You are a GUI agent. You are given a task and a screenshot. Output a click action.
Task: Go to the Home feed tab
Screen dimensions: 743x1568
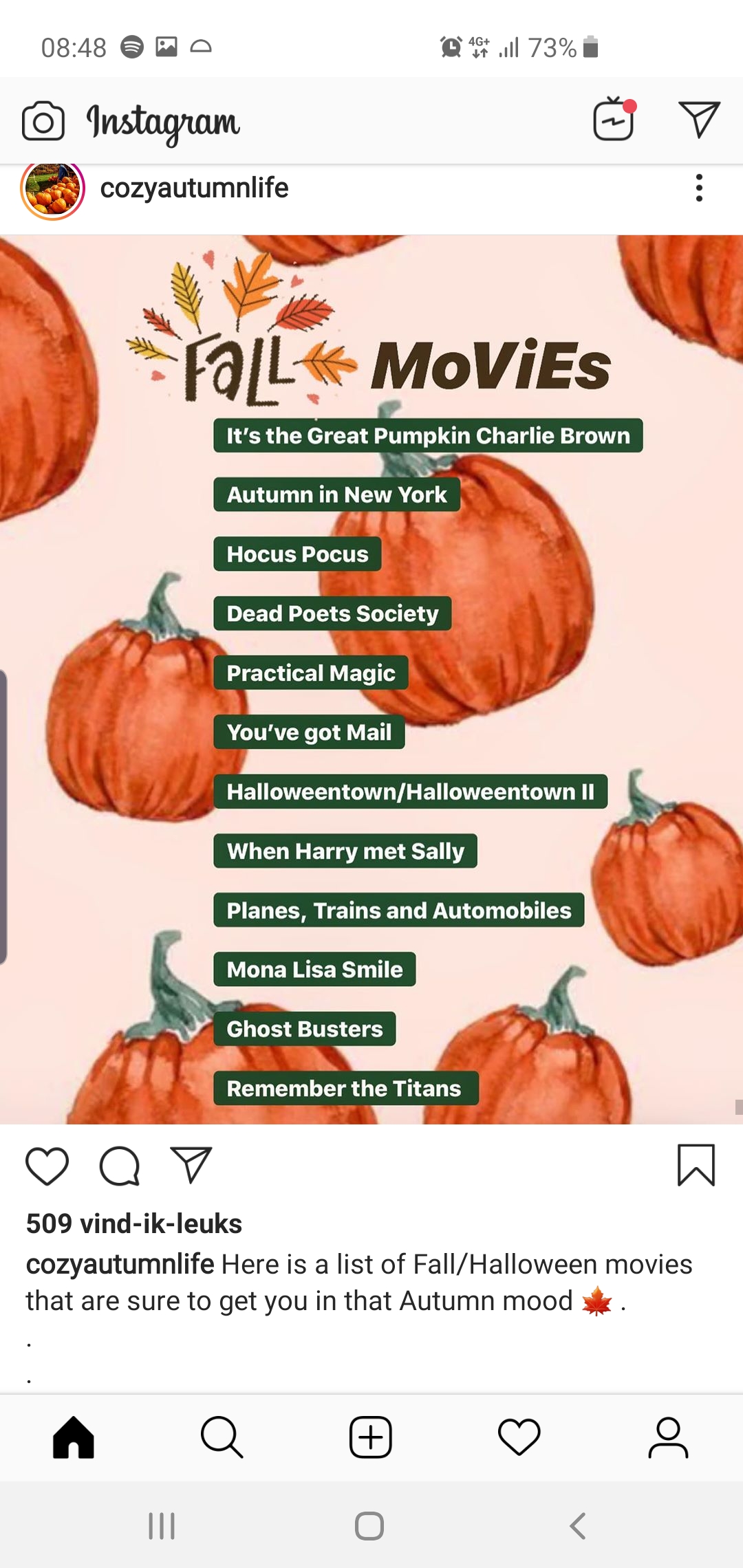tap(74, 1437)
